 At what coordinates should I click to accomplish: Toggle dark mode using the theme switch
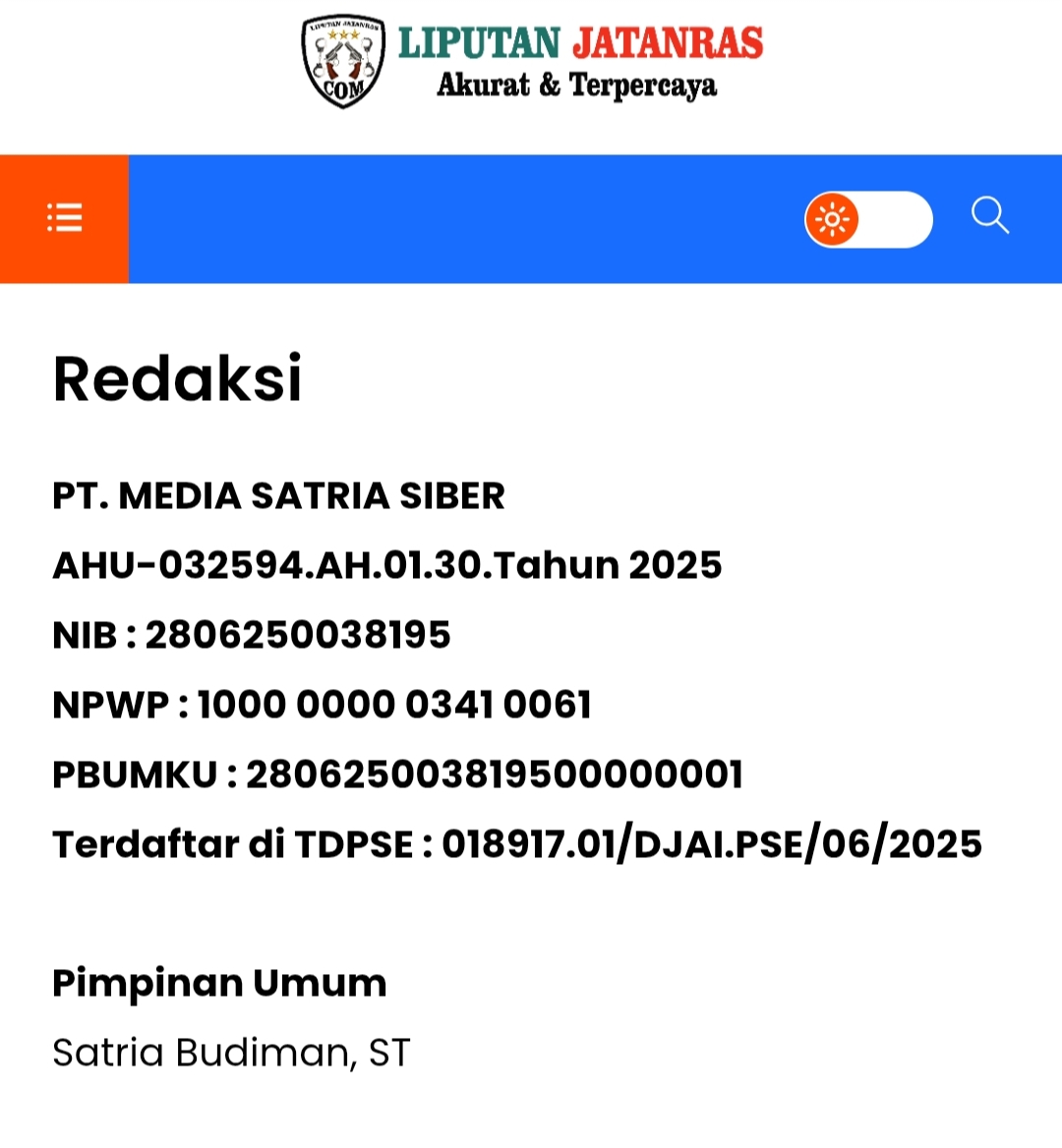(869, 219)
